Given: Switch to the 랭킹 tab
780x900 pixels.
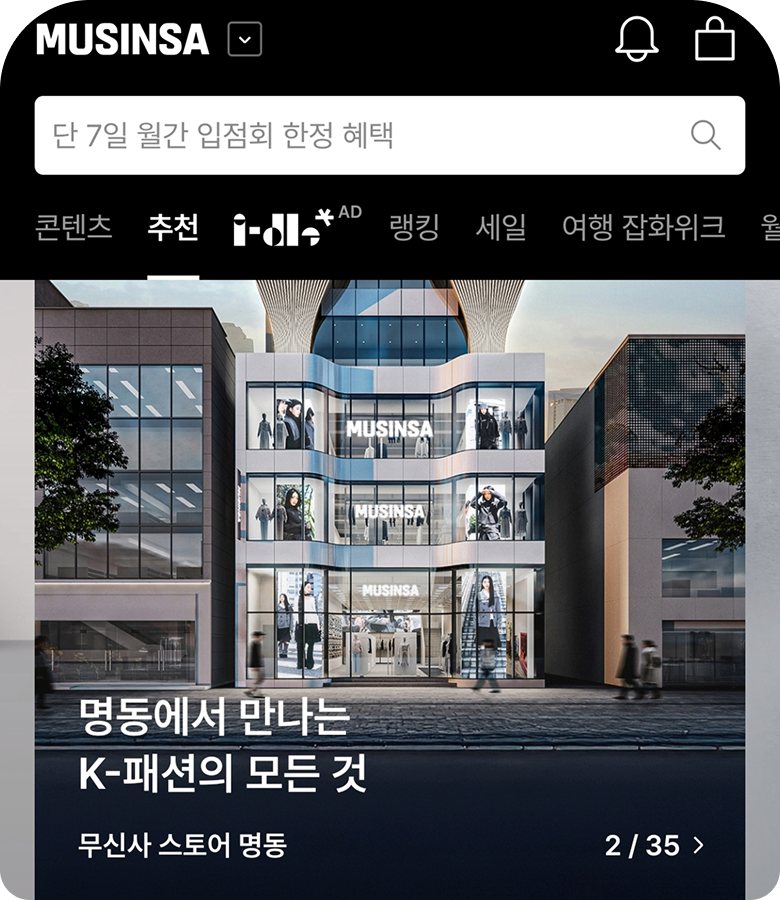Looking at the screenshot, I should click(x=414, y=228).
